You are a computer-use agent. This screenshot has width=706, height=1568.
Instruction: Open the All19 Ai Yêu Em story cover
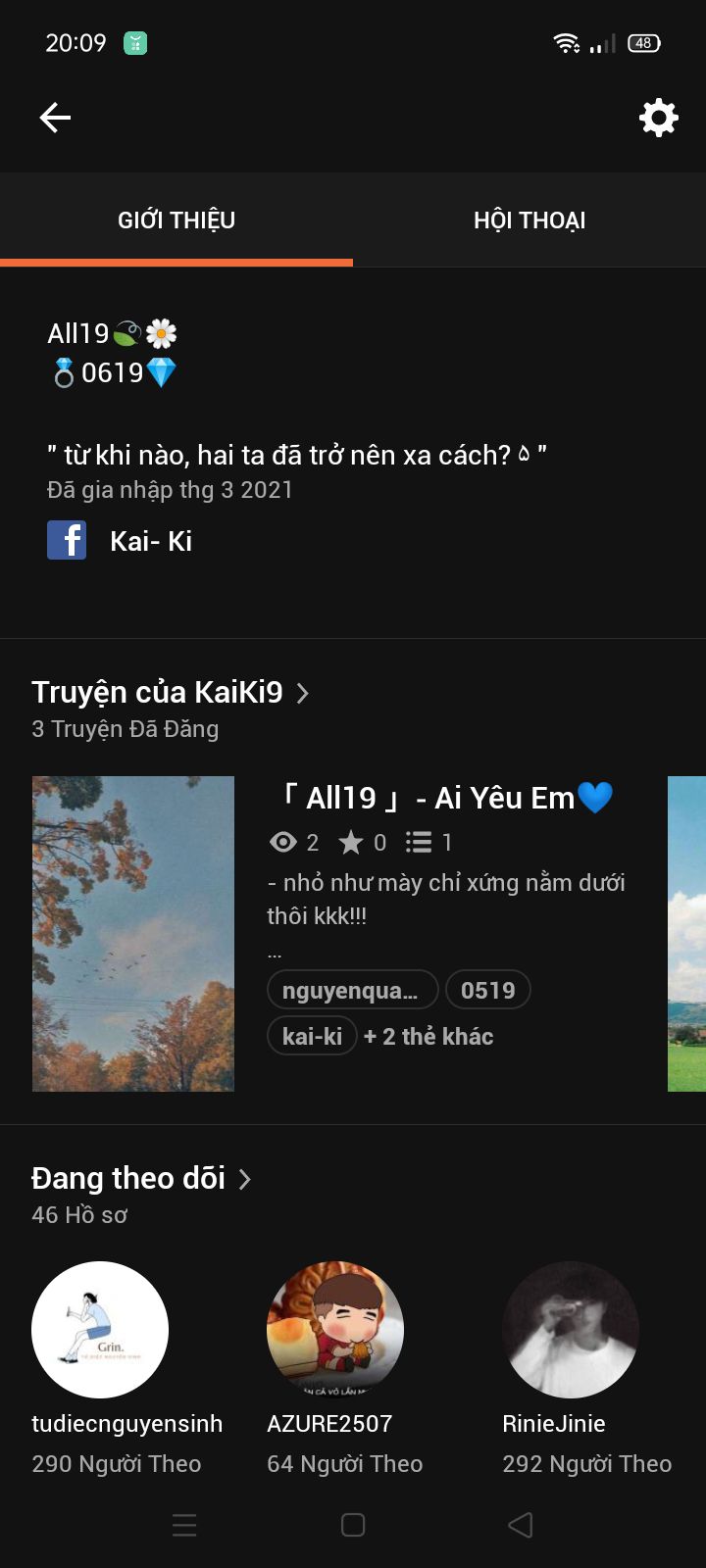click(133, 933)
